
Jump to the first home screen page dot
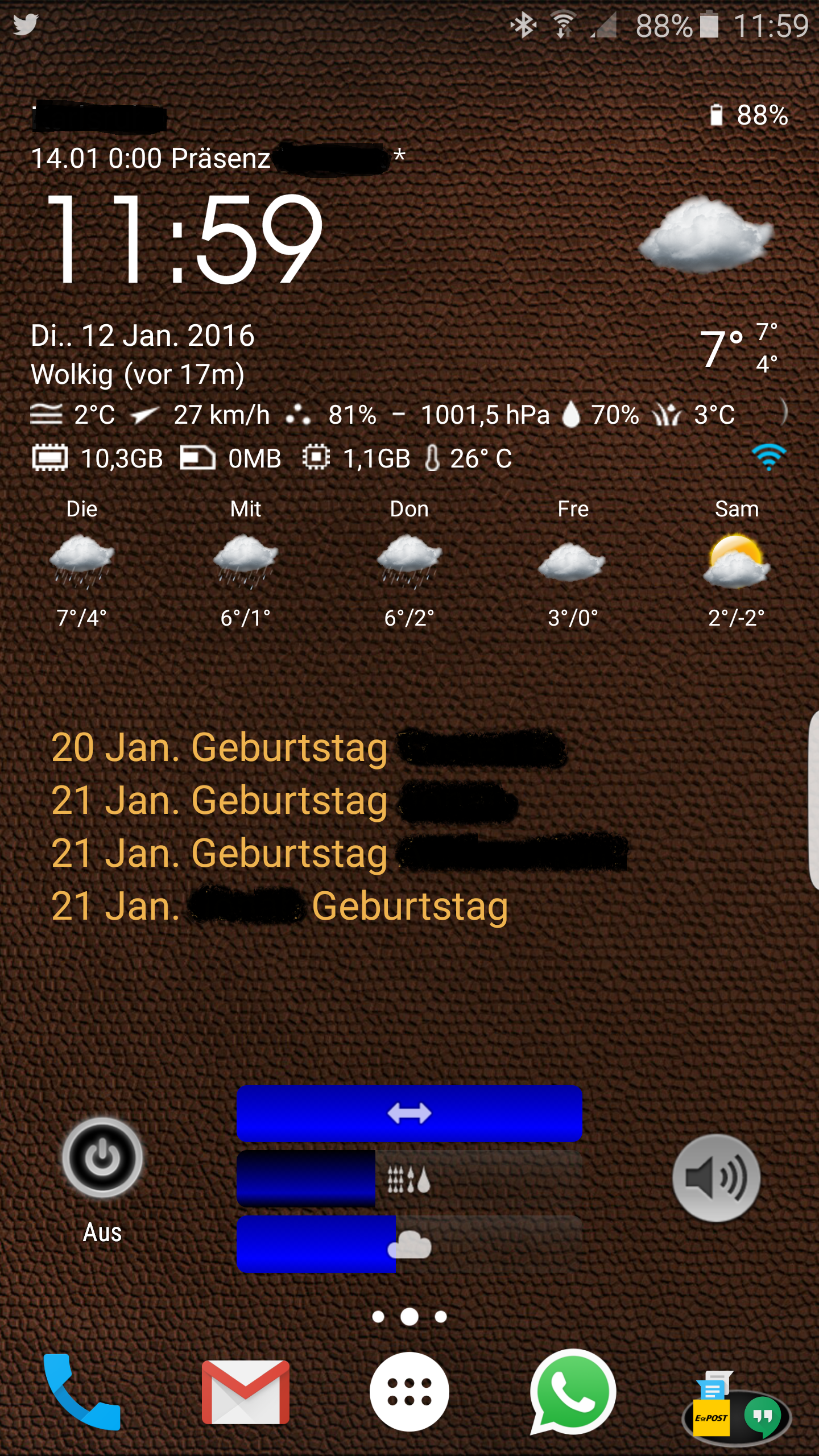point(378,1317)
